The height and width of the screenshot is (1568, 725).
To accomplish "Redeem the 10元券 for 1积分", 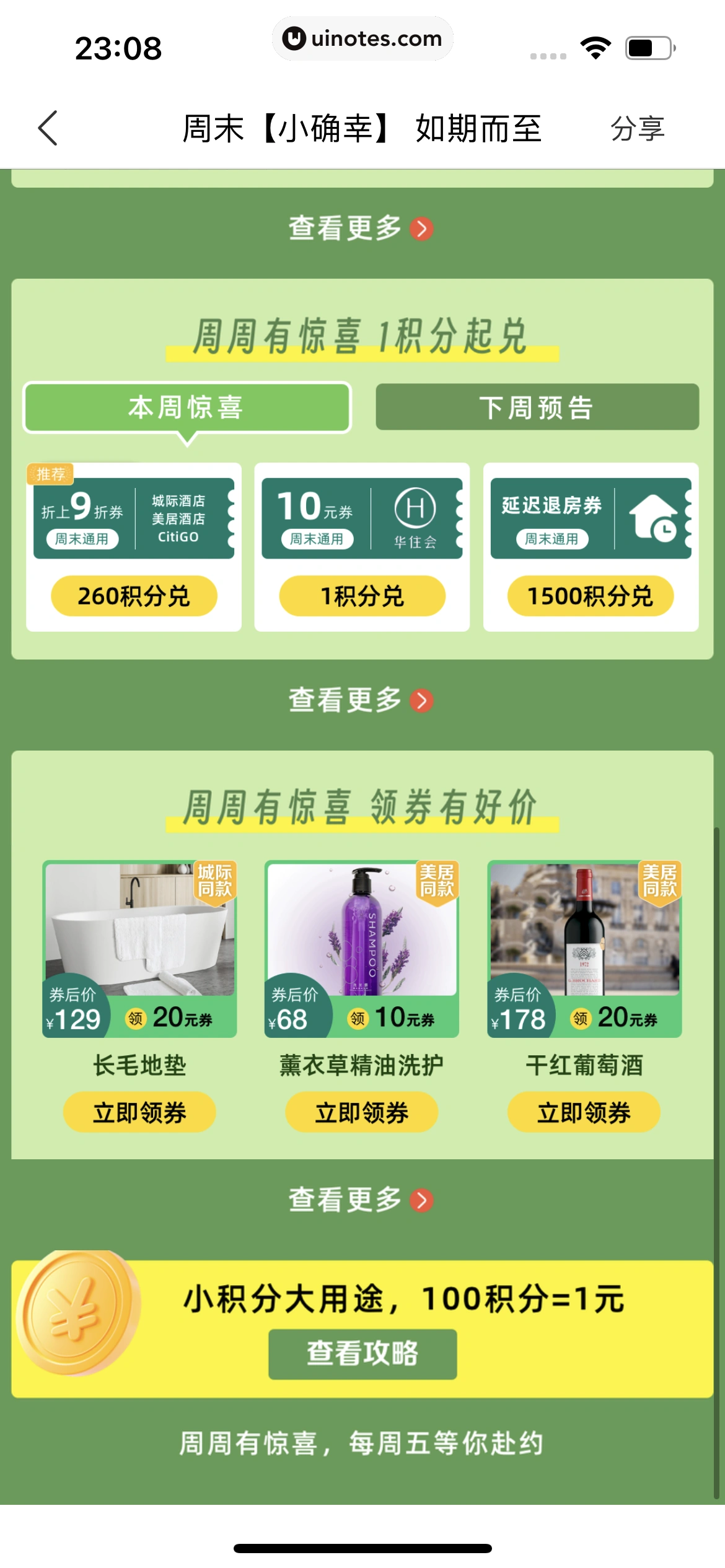I will tap(362, 596).
